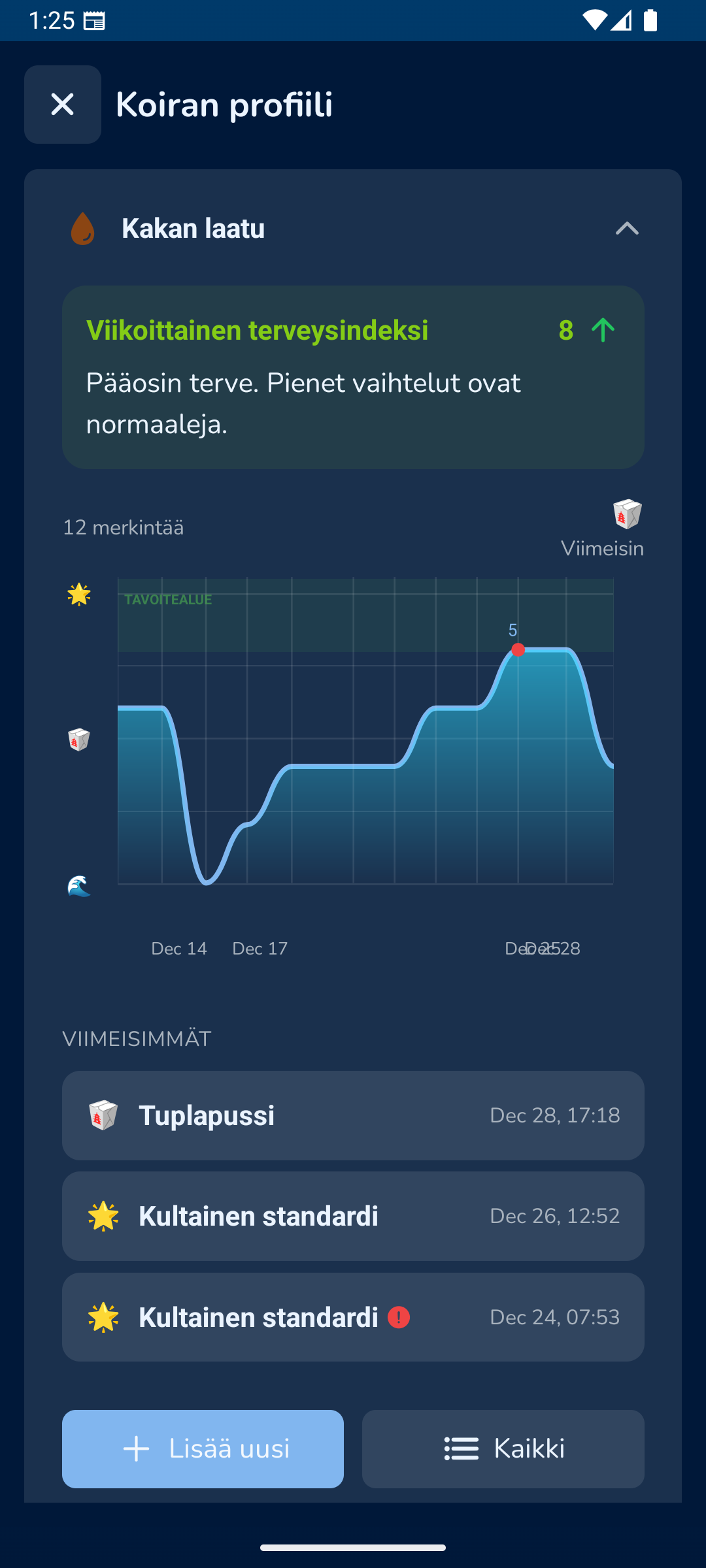This screenshot has height=1568, width=706.
Task: Click the Tuplapussi entry's takeout box icon
Action: coord(103,1115)
